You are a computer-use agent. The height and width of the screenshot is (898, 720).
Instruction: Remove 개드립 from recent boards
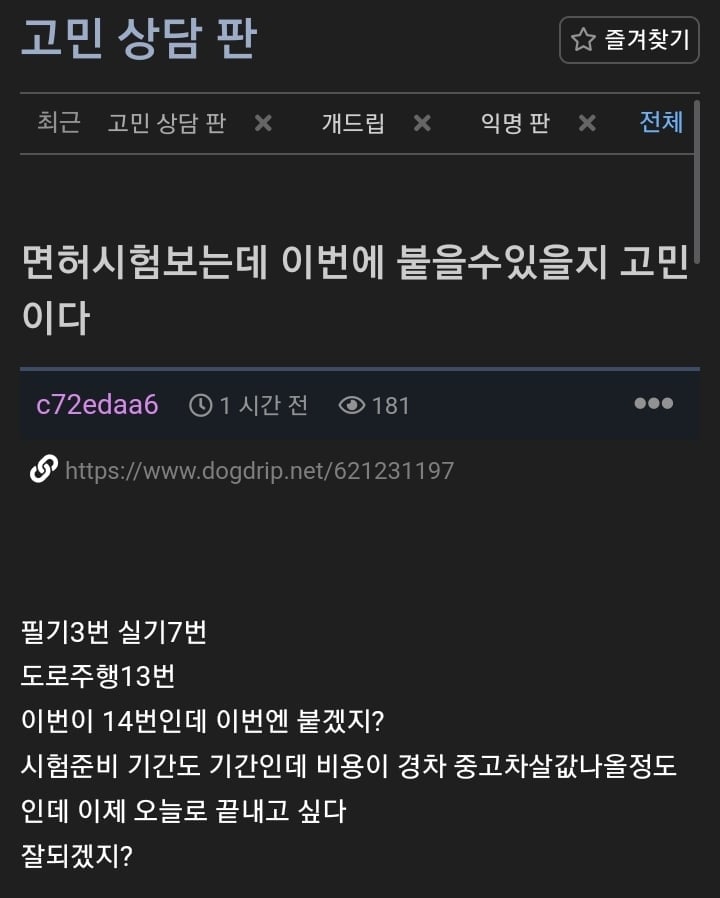click(422, 123)
